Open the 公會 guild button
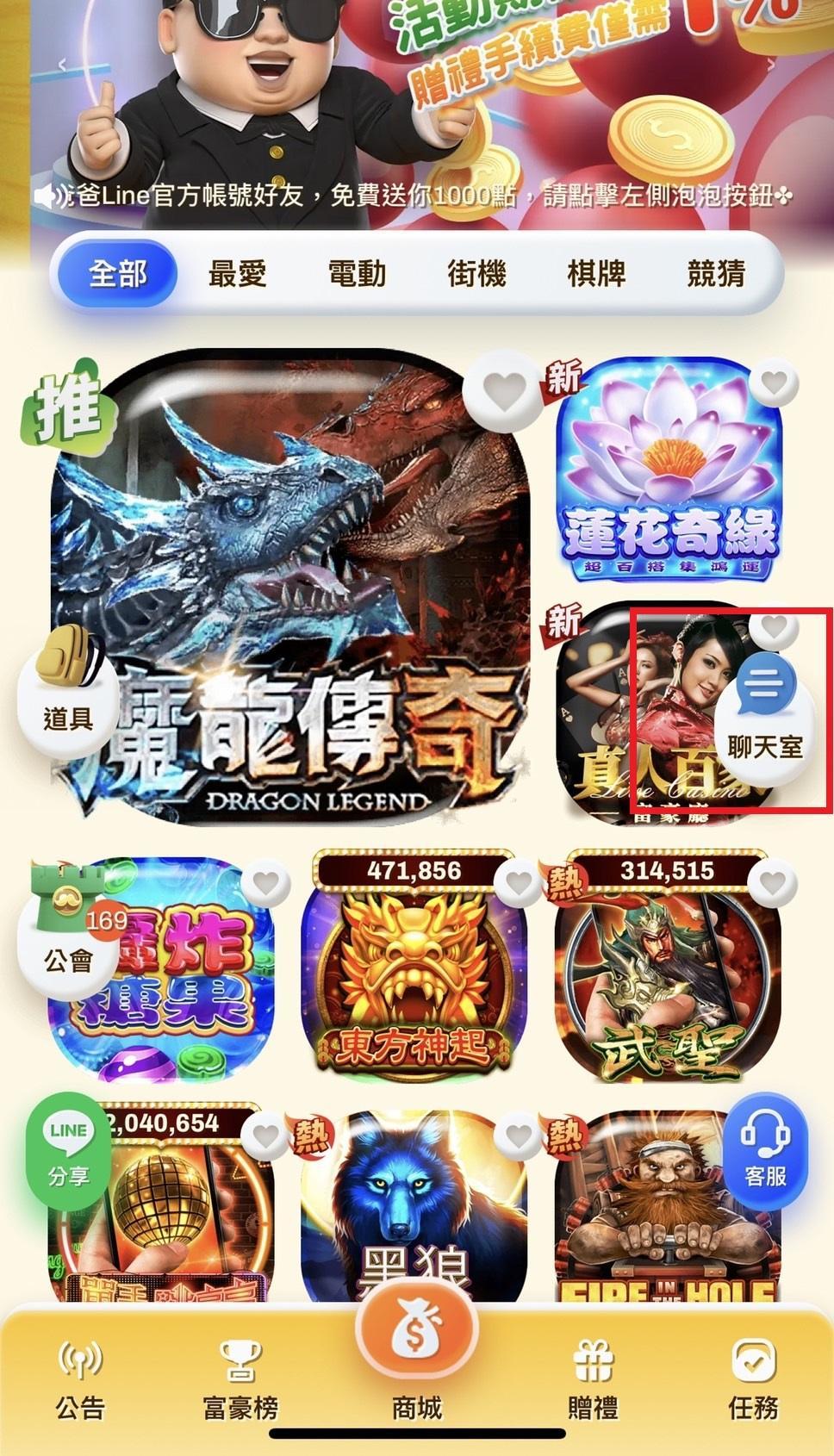This screenshot has height=1456, width=834. click(69, 939)
